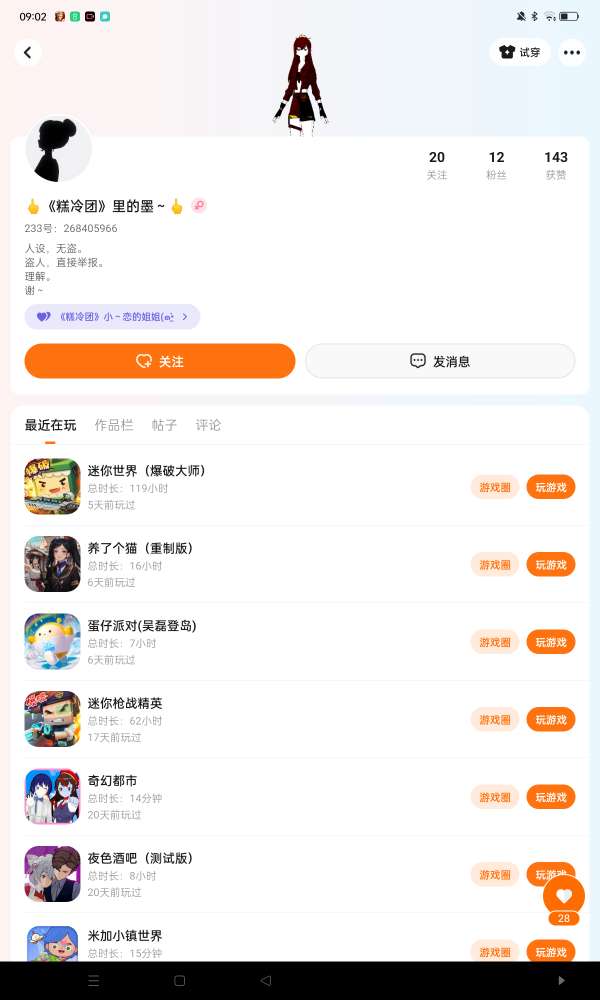Play 养了个猫（重制版）with 玩游戏
600x1000 pixels.
551,565
